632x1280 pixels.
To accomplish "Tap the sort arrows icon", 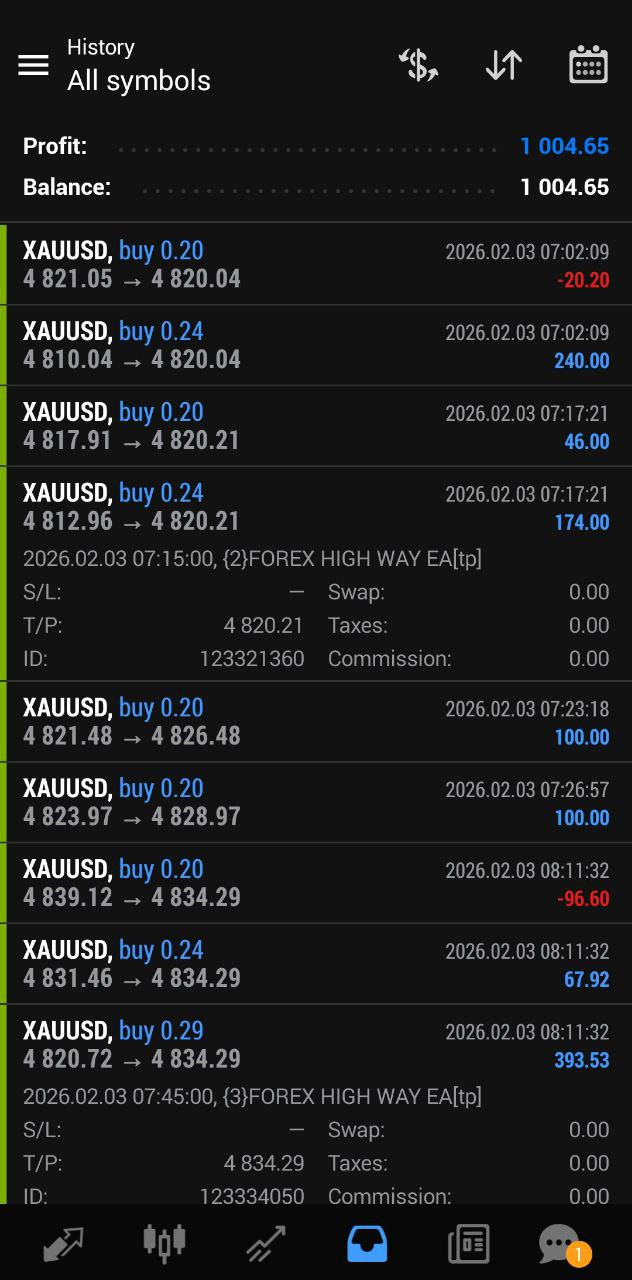I will (504, 65).
